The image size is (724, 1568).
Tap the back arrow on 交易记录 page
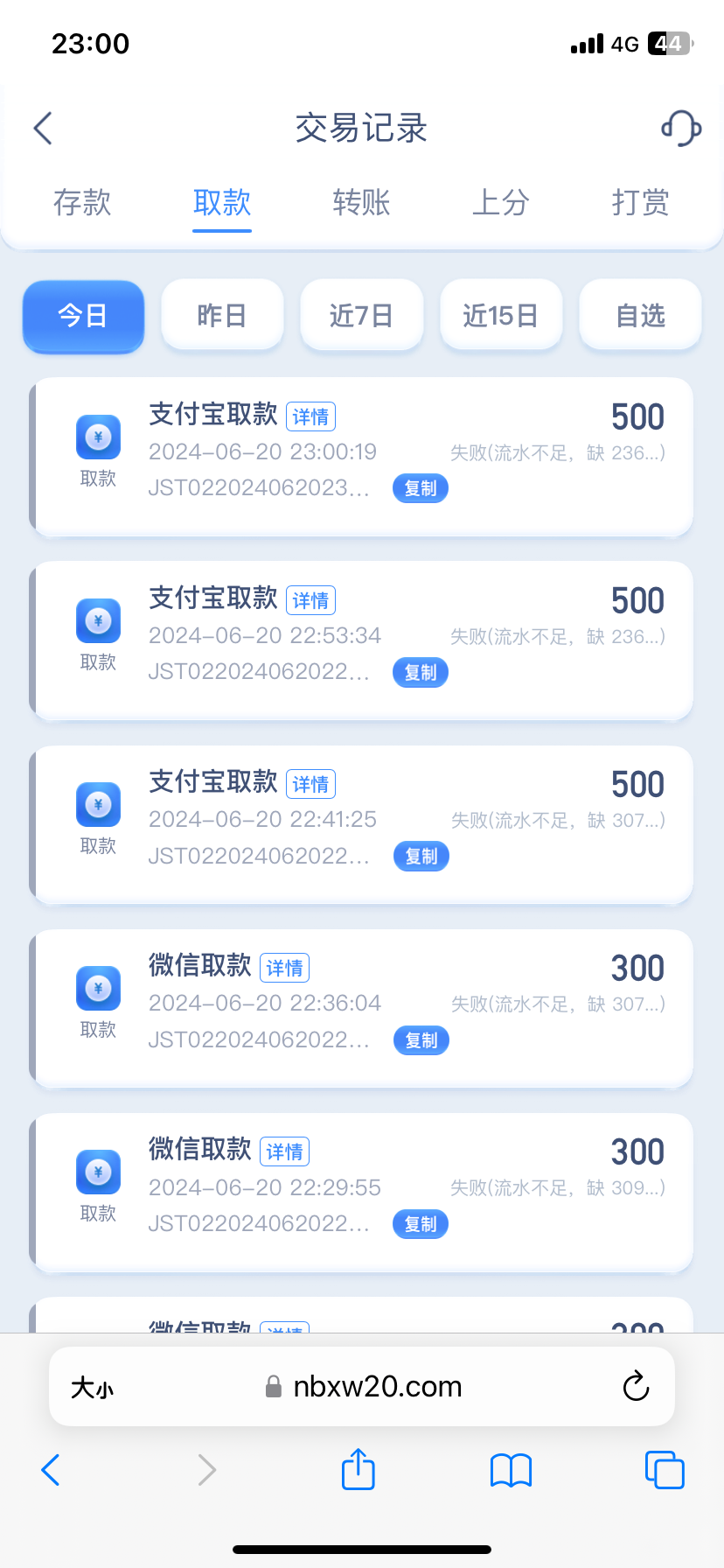click(43, 128)
